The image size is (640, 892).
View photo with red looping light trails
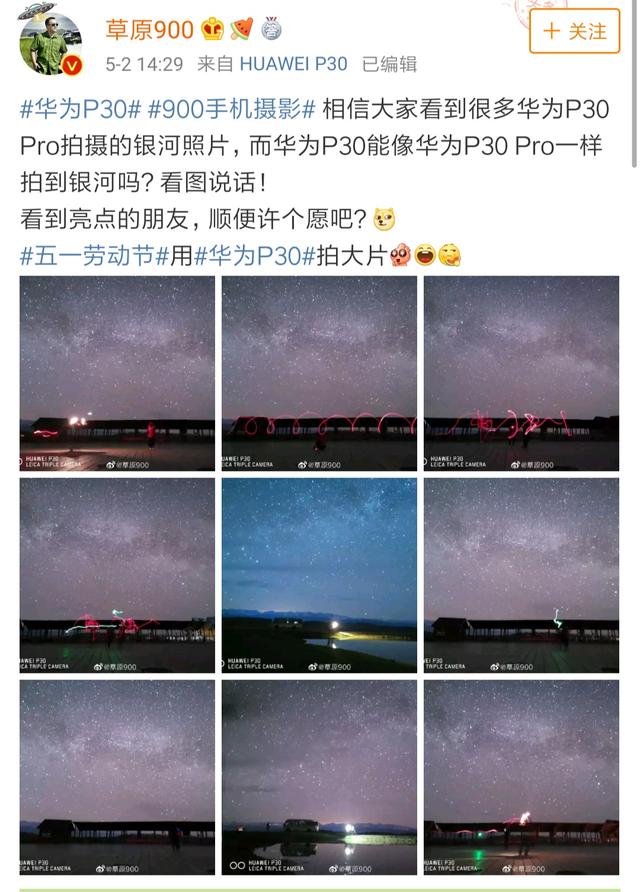(x=319, y=373)
